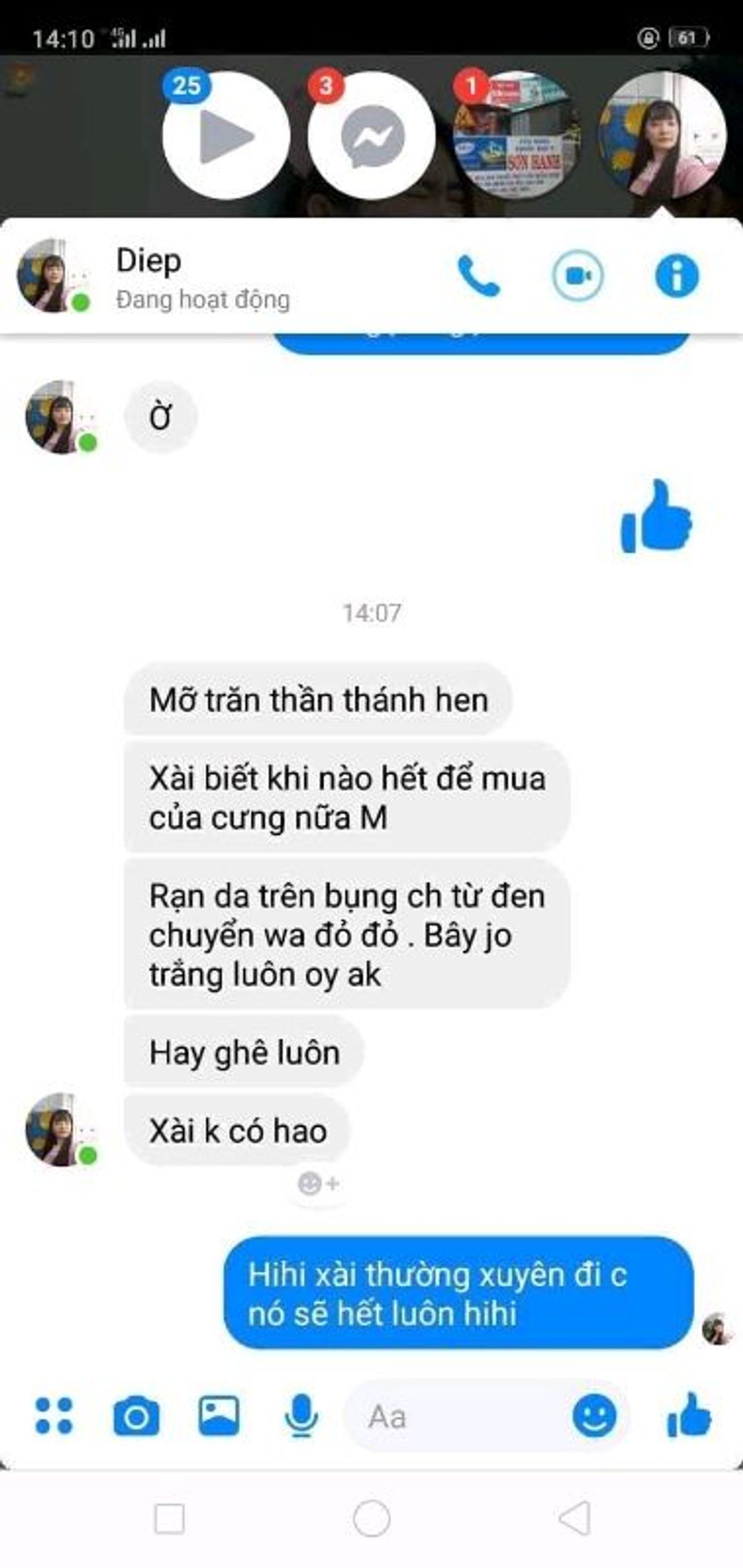Go to the phone's home screen

(371, 1518)
